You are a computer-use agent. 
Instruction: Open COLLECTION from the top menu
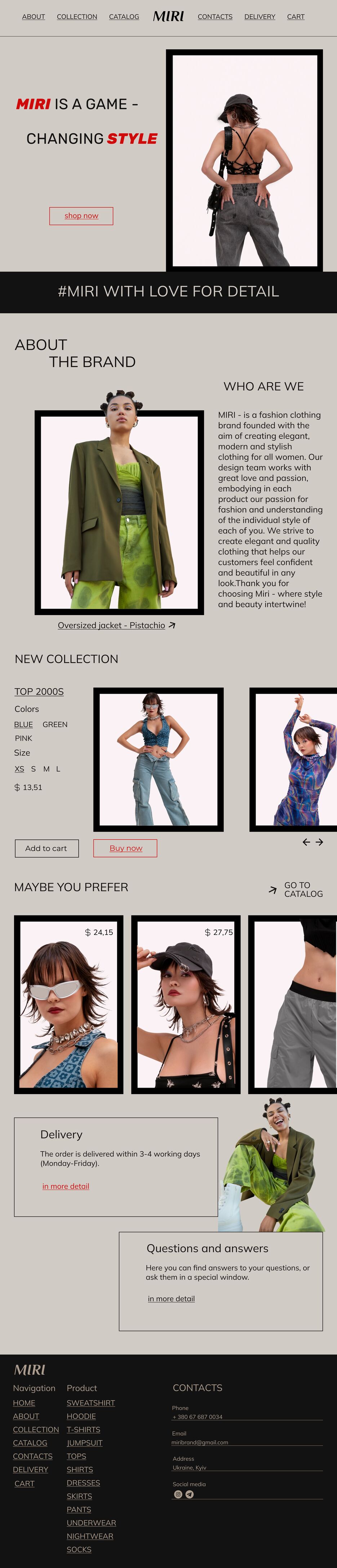pyautogui.click(x=77, y=17)
